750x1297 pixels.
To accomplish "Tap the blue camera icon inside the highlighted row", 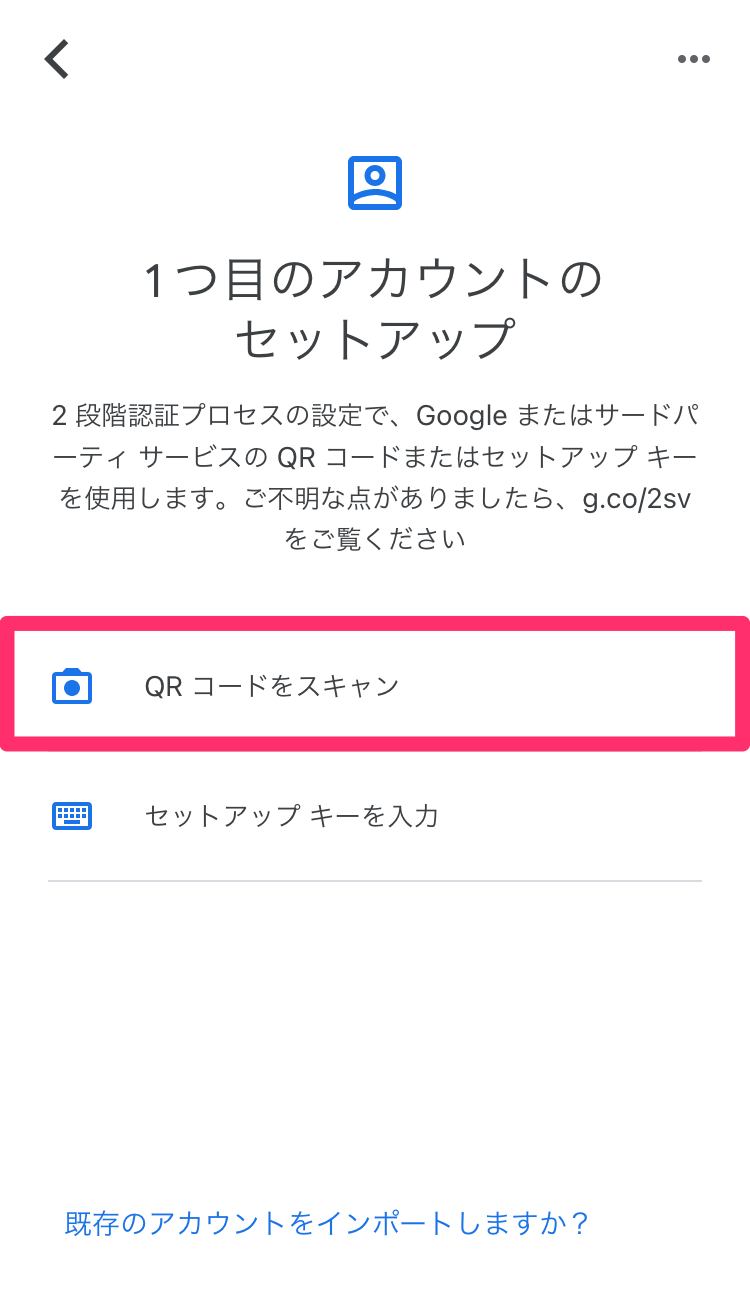I will pyautogui.click(x=72, y=685).
